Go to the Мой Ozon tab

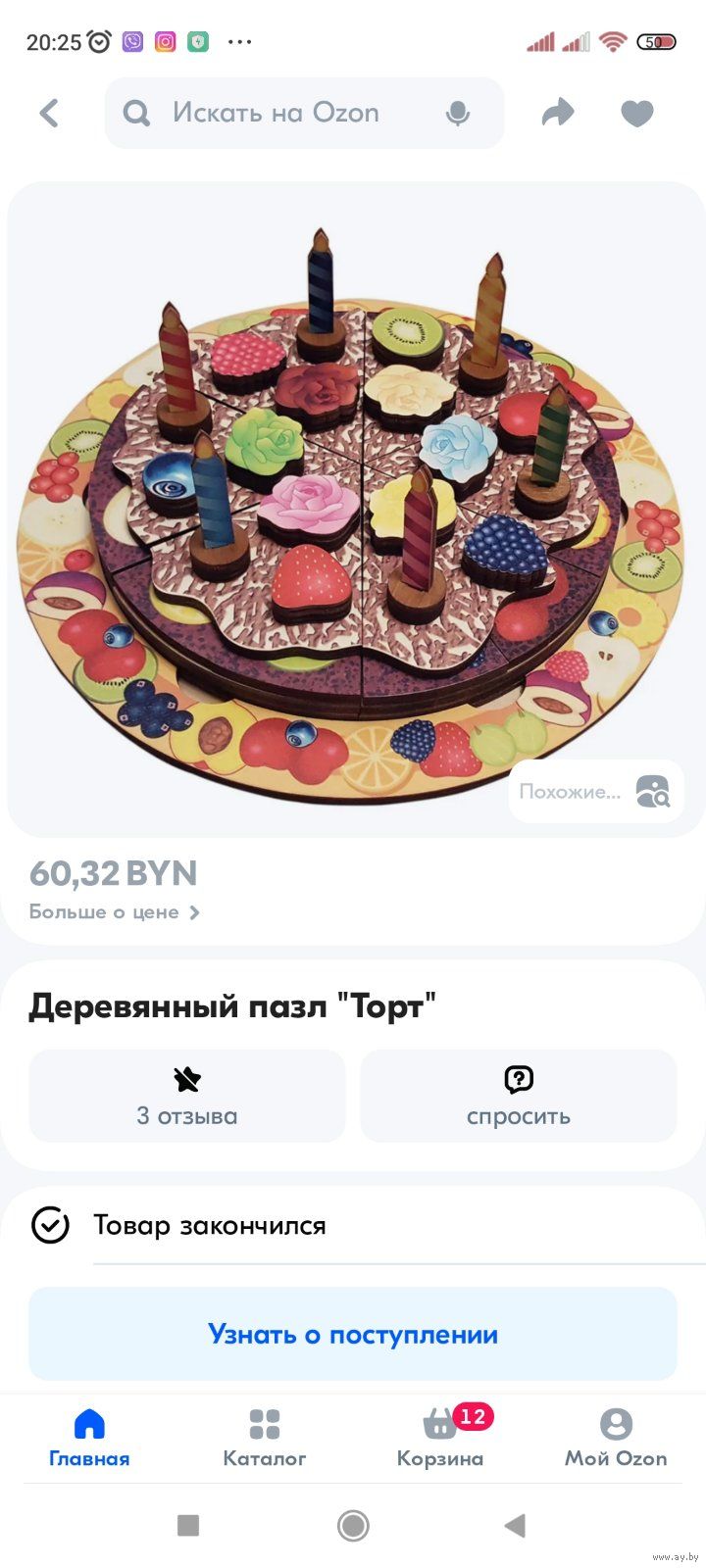616,1438
